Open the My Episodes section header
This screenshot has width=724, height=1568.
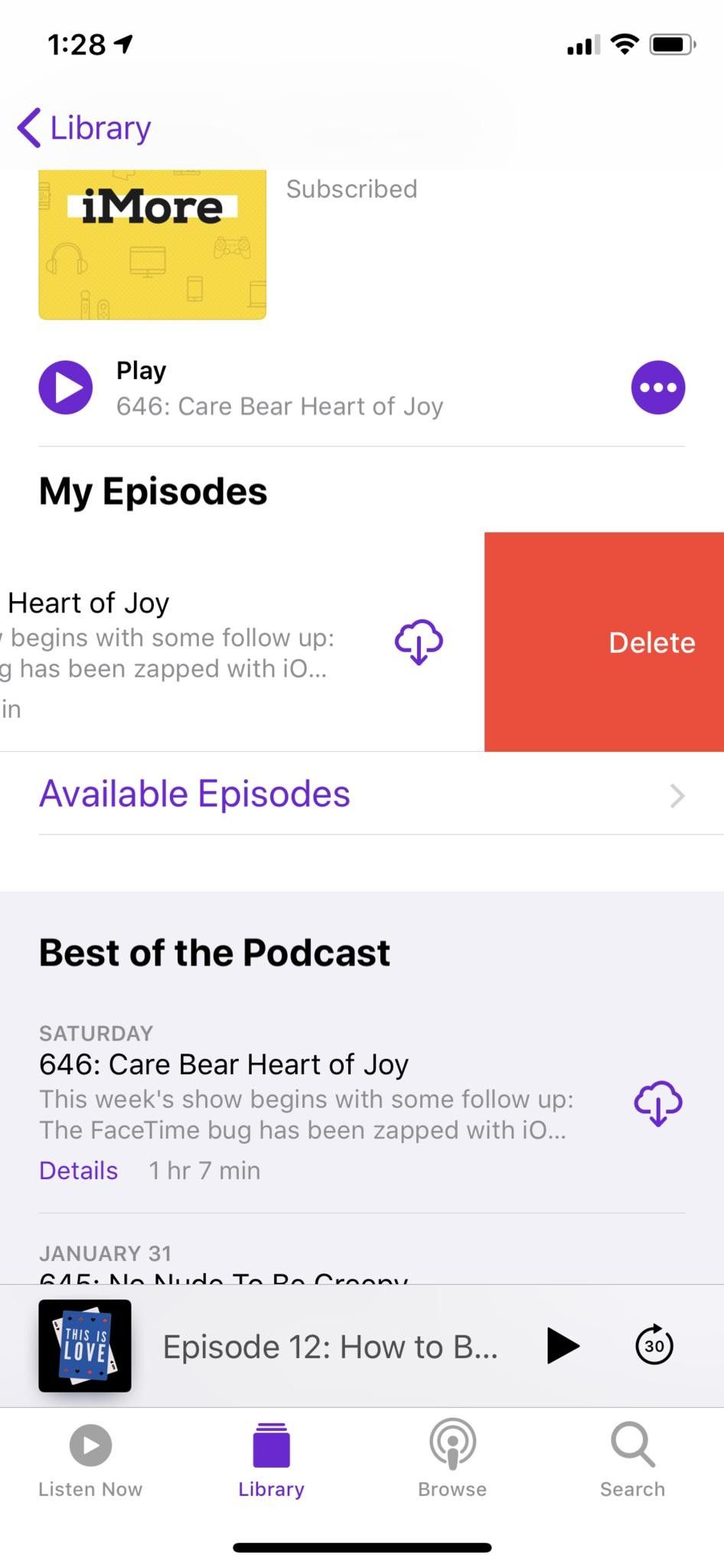[x=152, y=492]
